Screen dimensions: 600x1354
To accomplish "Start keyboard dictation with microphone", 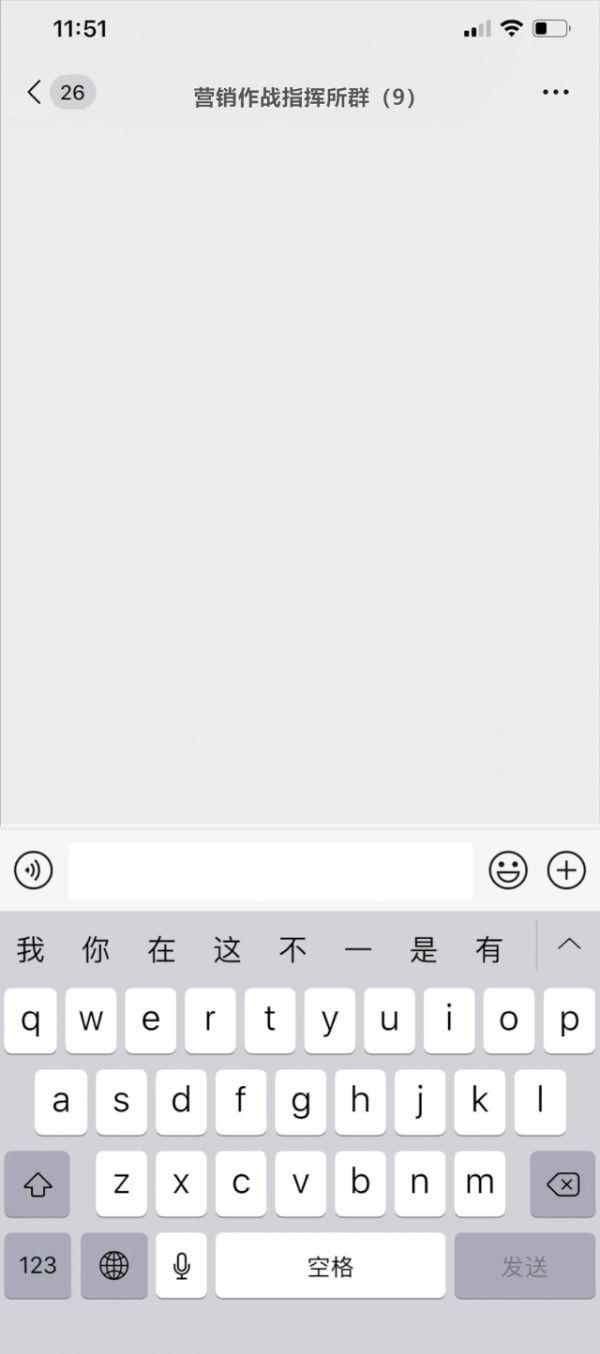I will point(181,1265).
